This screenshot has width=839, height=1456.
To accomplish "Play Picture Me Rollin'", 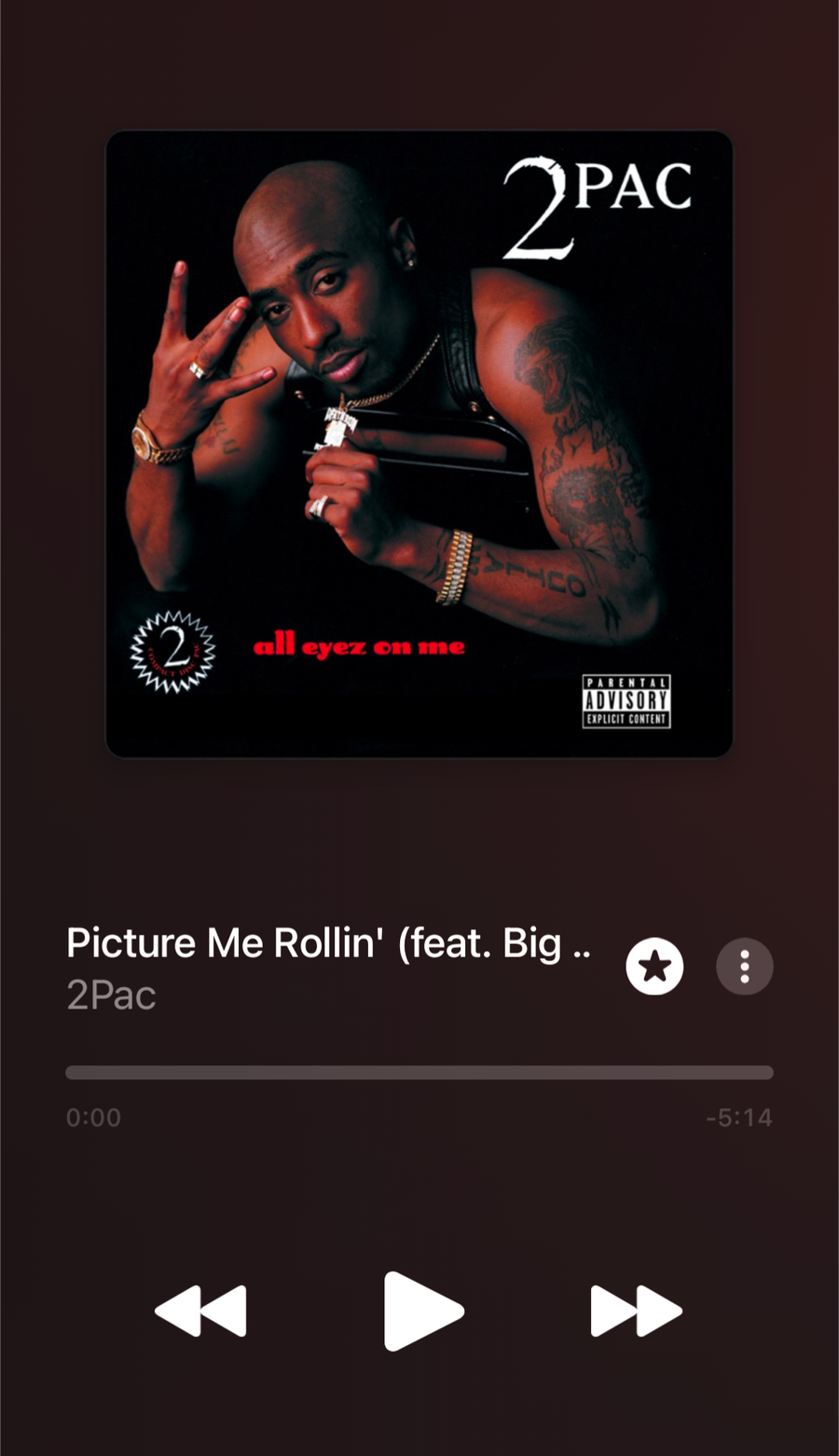I will (x=422, y=1311).
